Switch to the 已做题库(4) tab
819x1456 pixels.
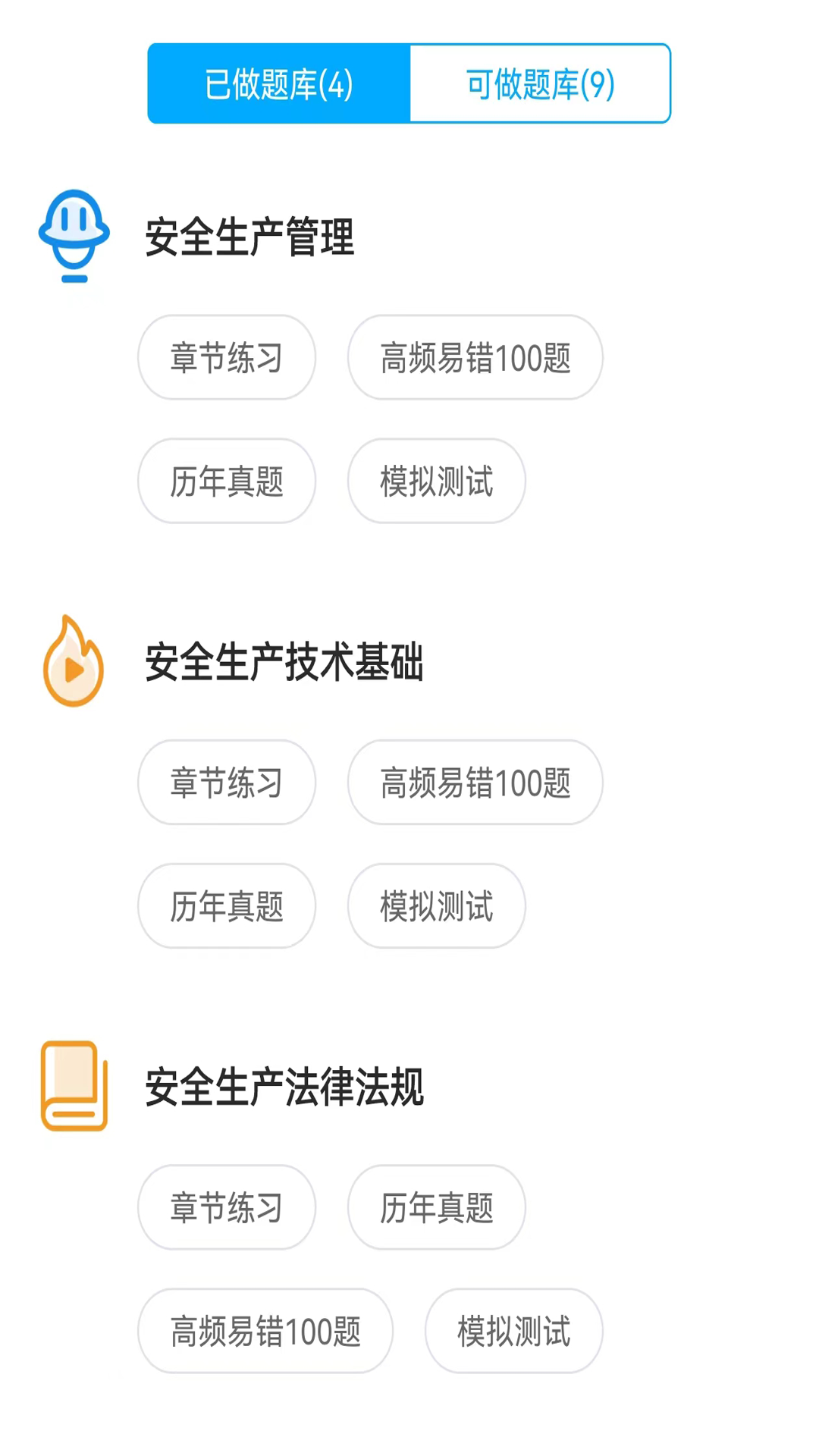click(x=279, y=83)
